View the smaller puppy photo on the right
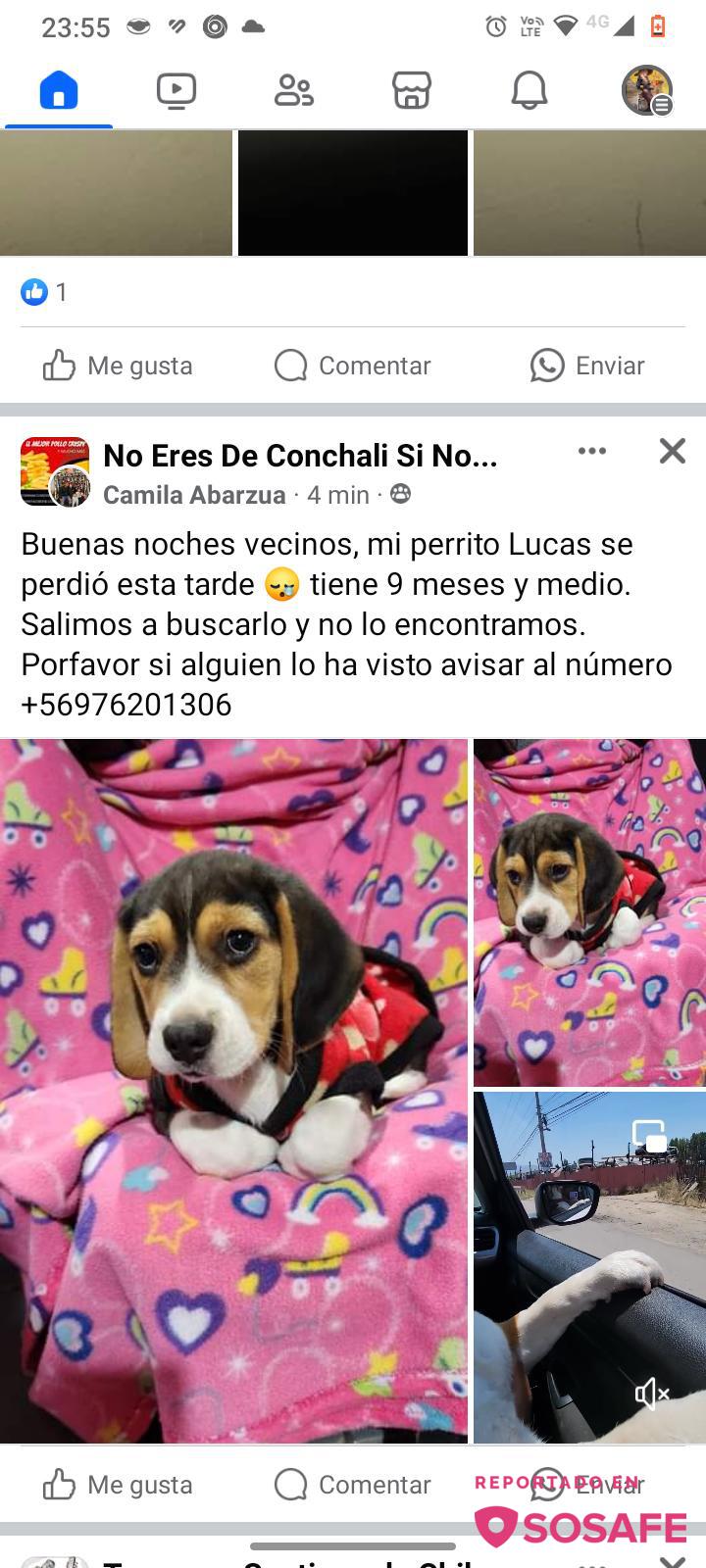The height and width of the screenshot is (1568, 706). [589, 912]
